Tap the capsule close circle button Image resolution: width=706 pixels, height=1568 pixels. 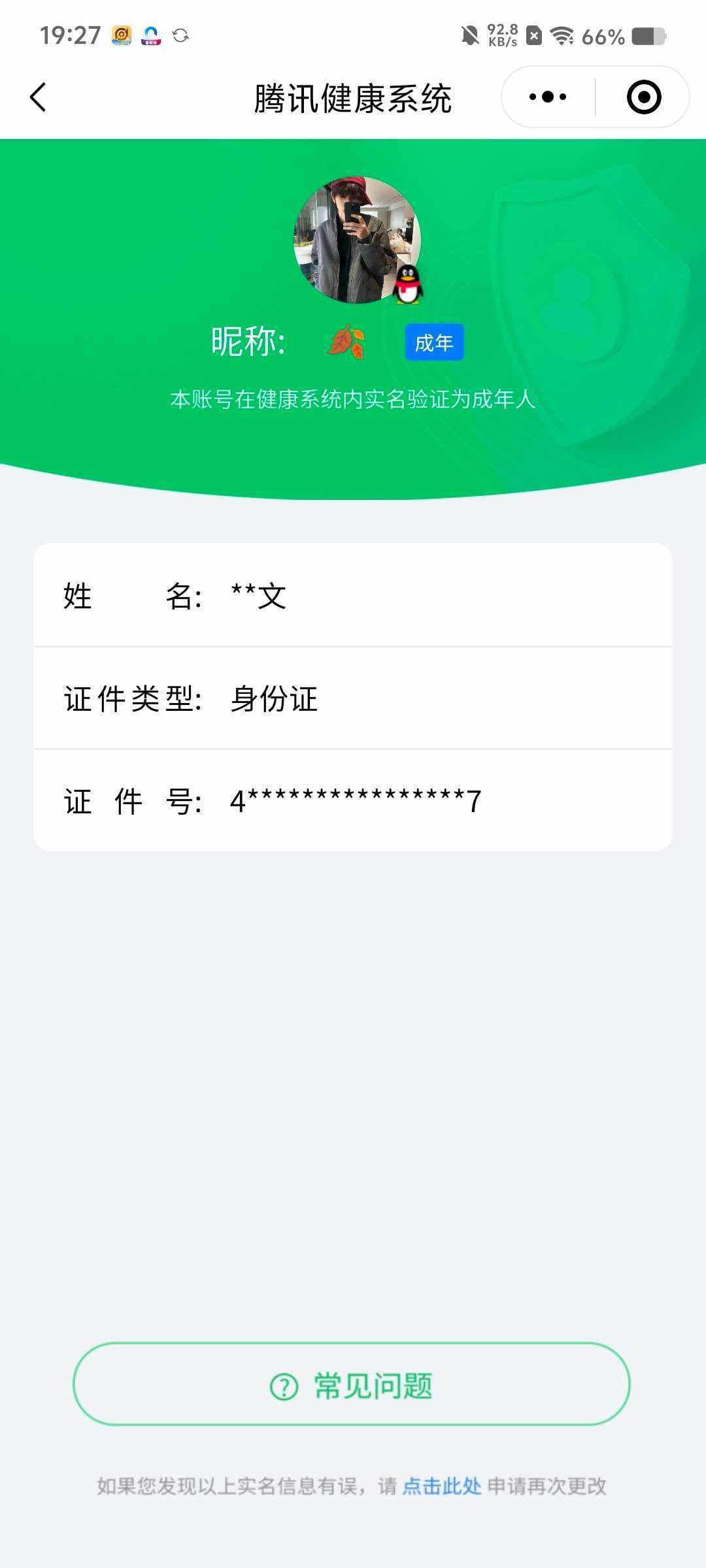coord(643,95)
